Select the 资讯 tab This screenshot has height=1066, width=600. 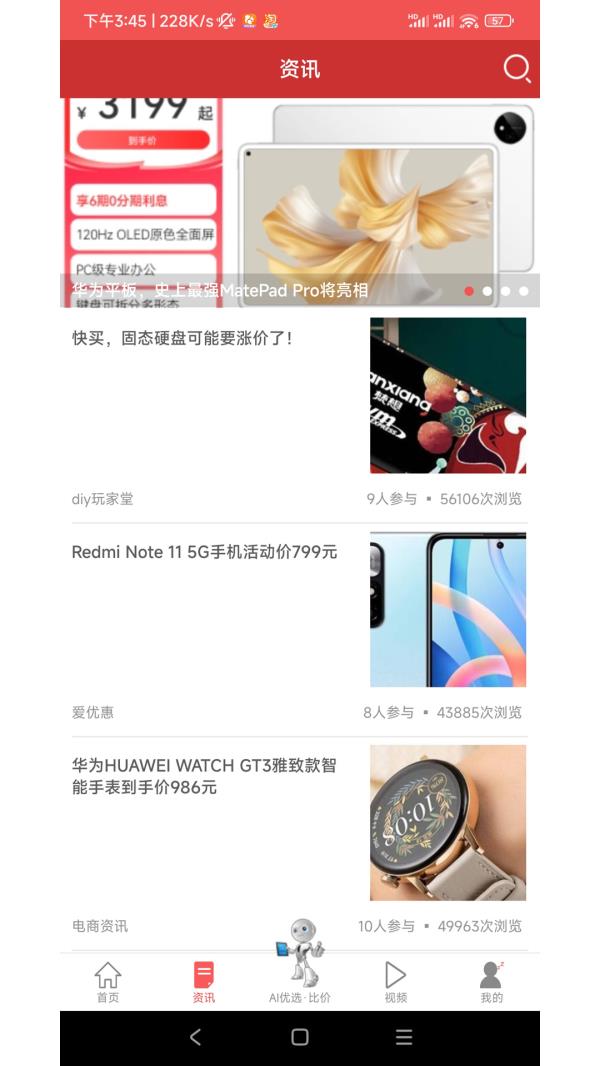[204, 982]
